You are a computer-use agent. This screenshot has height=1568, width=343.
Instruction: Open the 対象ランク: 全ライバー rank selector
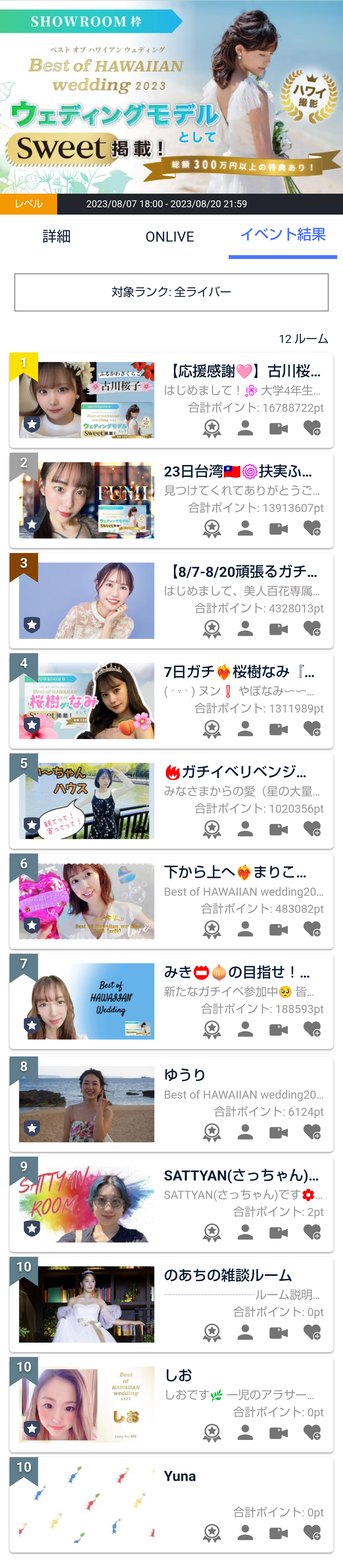point(171,292)
